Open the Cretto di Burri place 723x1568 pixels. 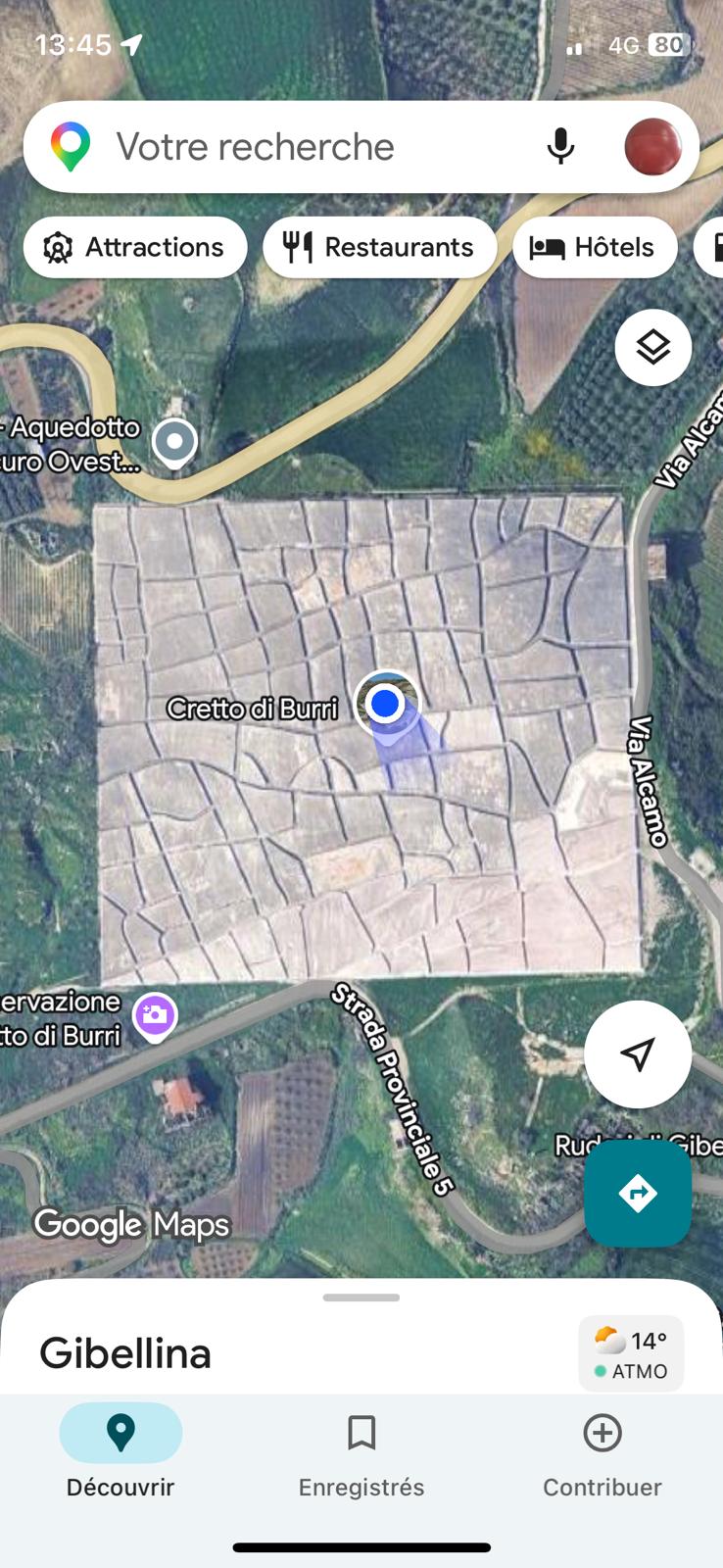click(x=252, y=708)
